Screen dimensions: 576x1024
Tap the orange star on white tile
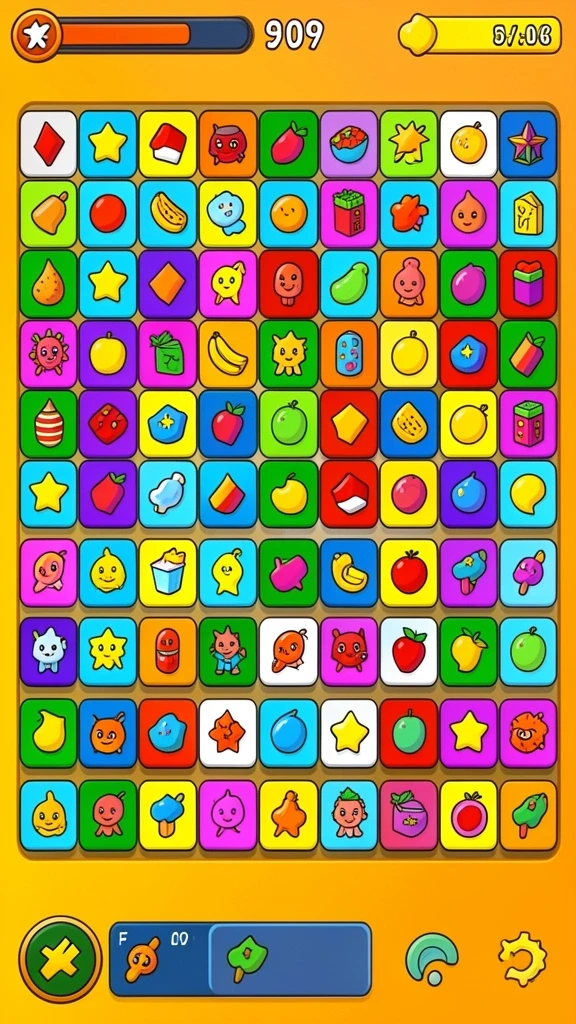pyautogui.click(x=228, y=733)
